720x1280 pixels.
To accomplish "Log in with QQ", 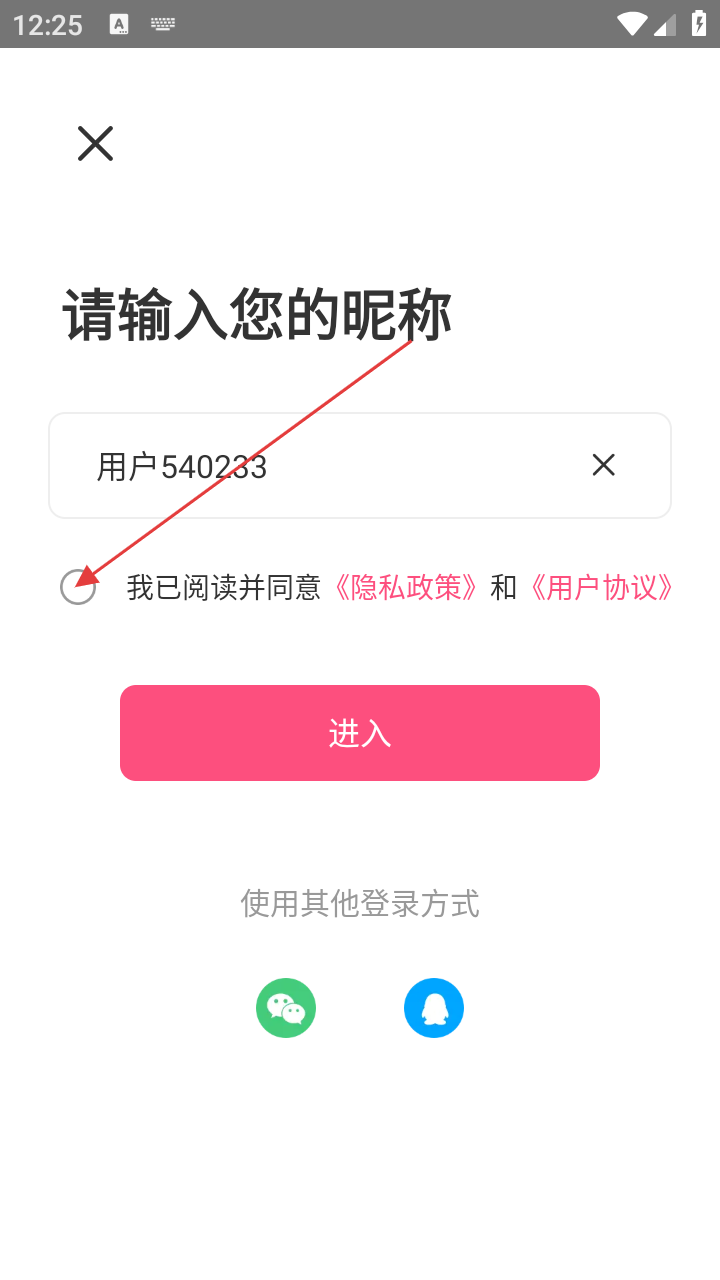I will (x=434, y=1008).
